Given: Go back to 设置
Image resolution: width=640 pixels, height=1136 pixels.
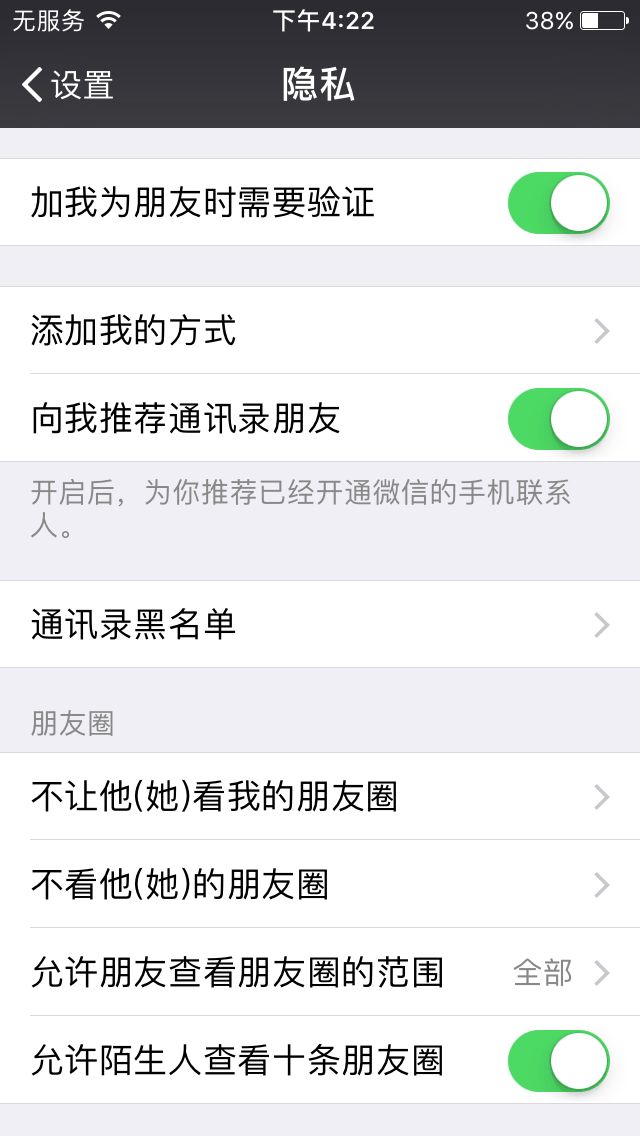Looking at the screenshot, I should click(68, 85).
